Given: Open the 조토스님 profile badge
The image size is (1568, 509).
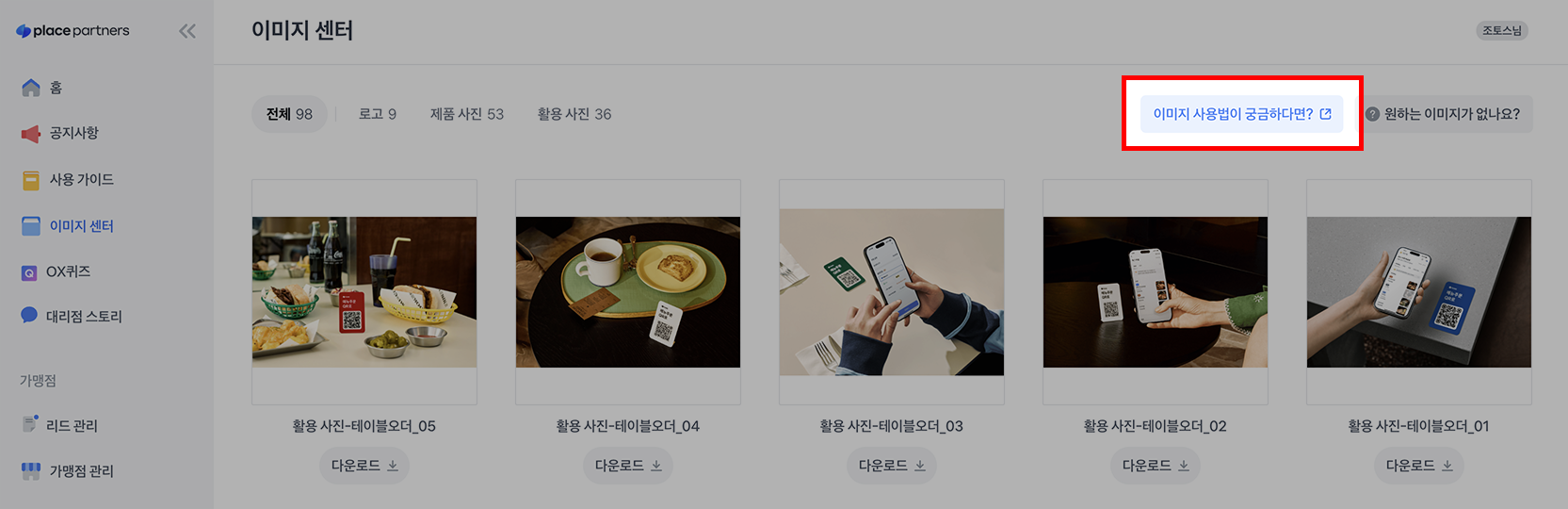Looking at the screenshot, I should pyautogui.click(x=1501, y=30).
